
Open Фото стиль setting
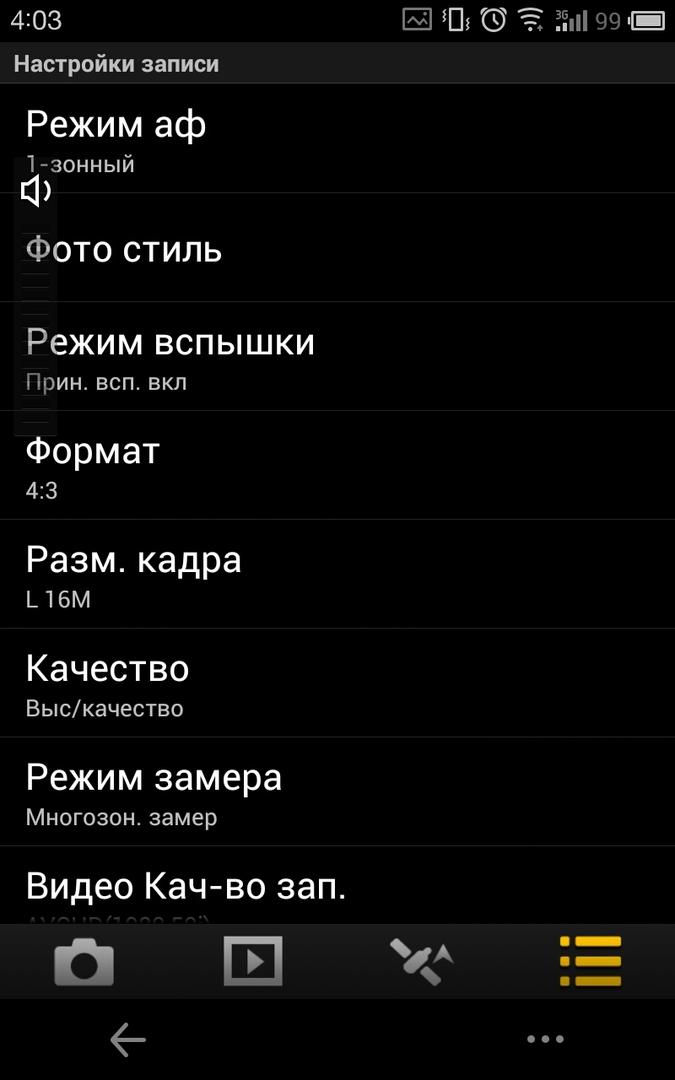pos(337,248)
